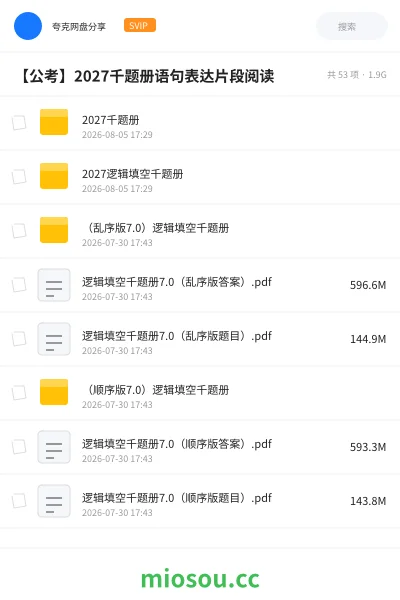This screenshot has height=600, width=400.
Task: Open the 夸克网盘分享 profile avatar
Action: (x=28, y=26)
